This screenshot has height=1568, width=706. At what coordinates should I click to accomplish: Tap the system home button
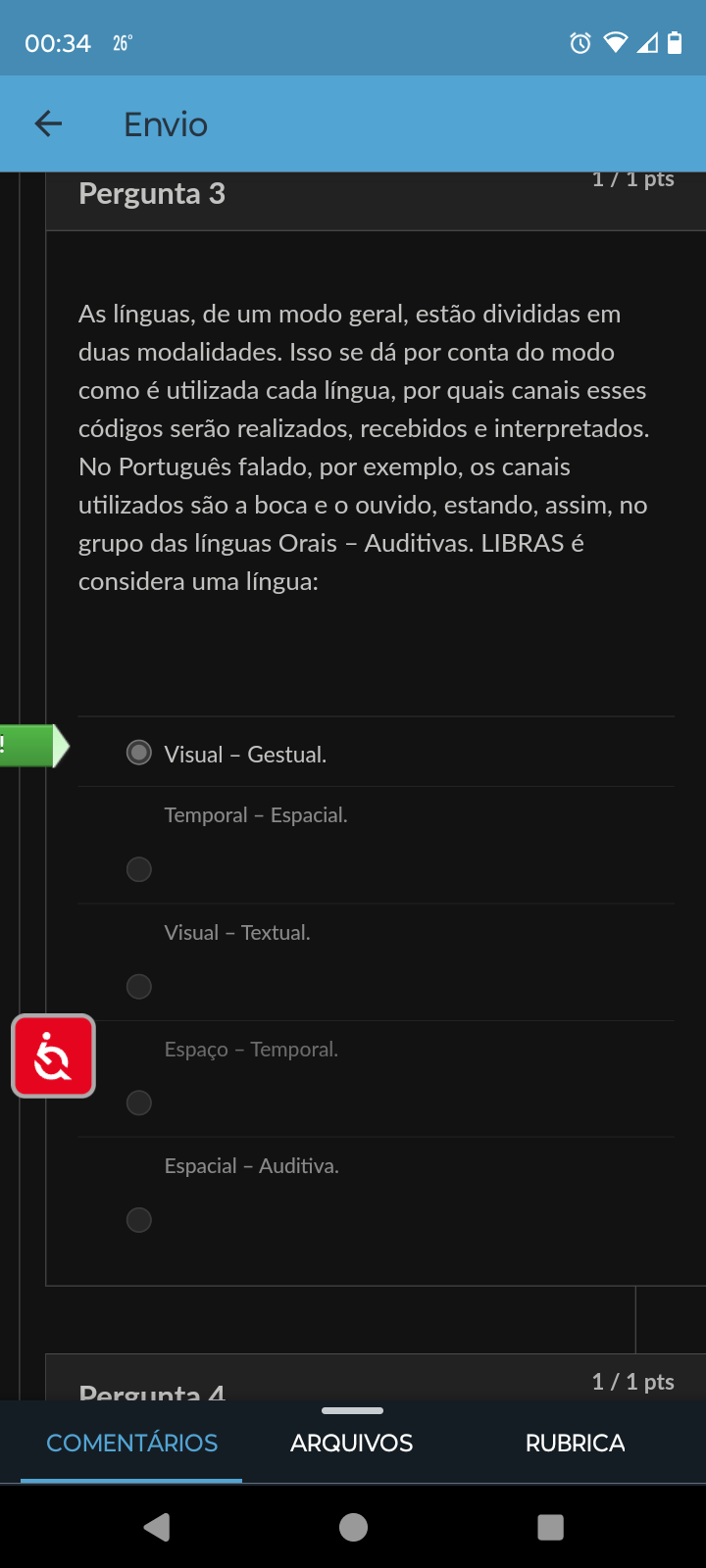[353, 1527]
